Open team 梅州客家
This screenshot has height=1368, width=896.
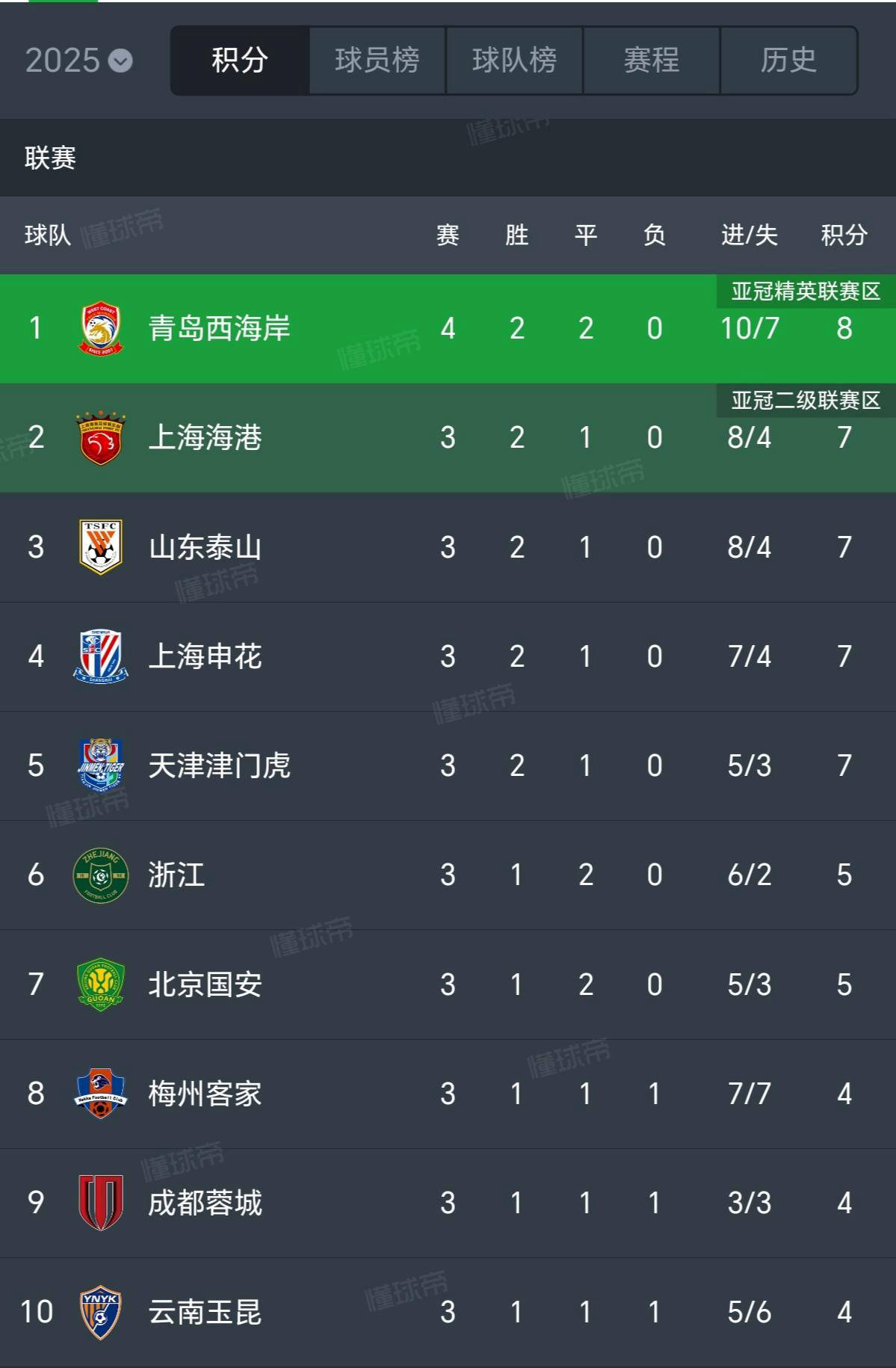coord(205,1094)
